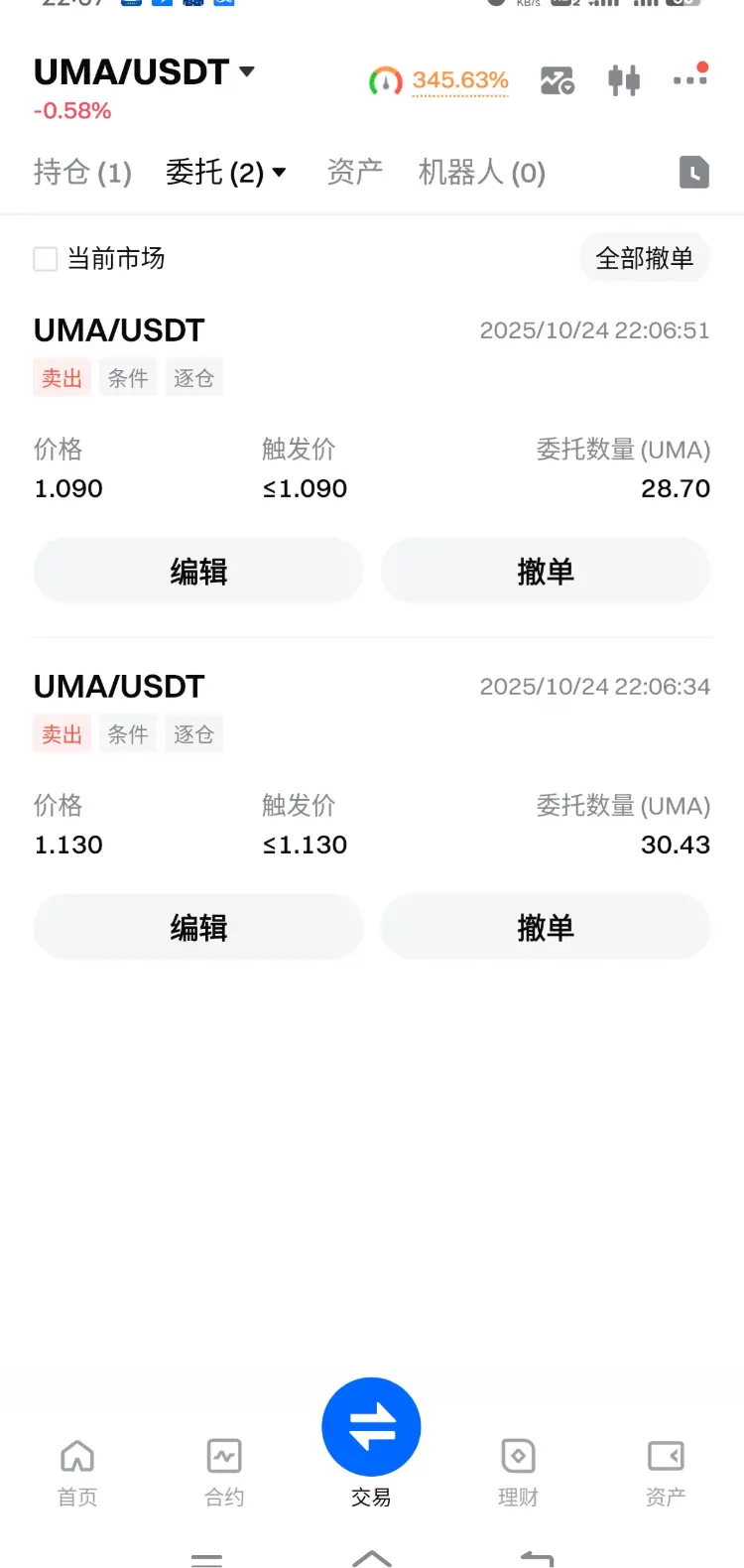Open 资产 in the bottom navigation
Viewport: 744px width, 1568px height.
pyautogui.click(x=665, y=1472)
